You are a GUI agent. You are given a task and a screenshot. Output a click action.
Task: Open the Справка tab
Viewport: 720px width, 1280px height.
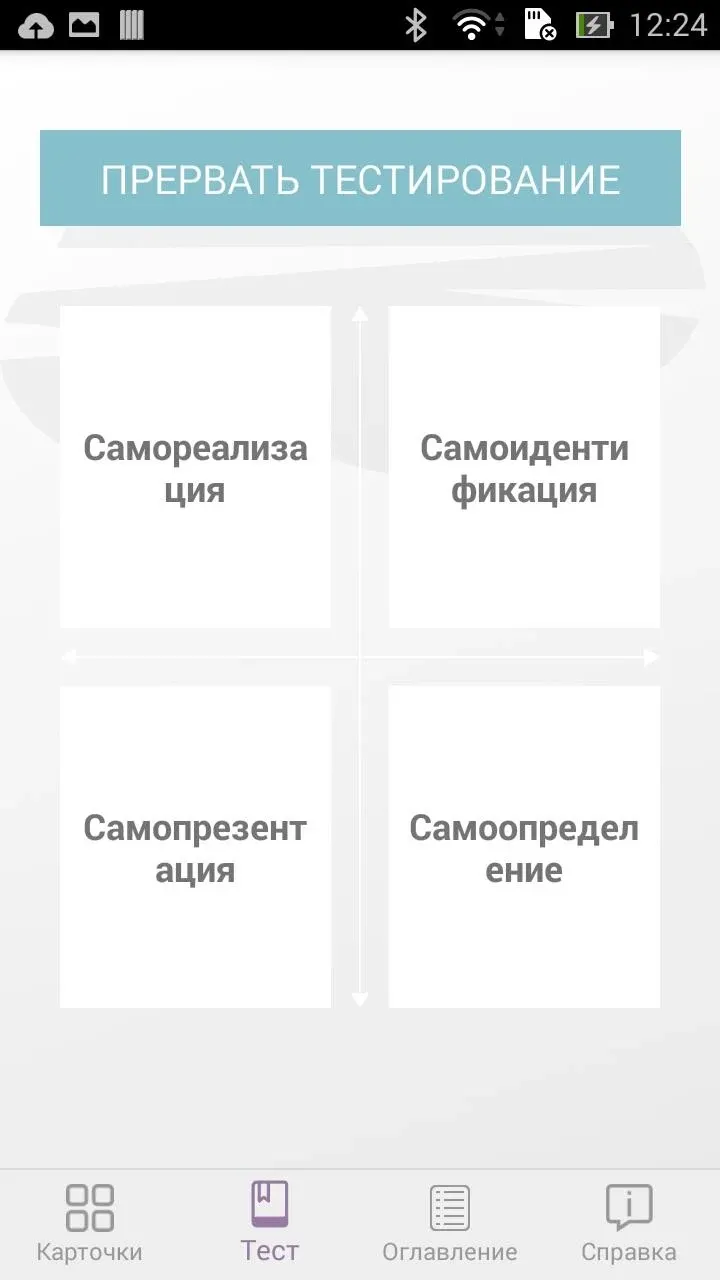pyautogui.click(x=629, y=1223)
